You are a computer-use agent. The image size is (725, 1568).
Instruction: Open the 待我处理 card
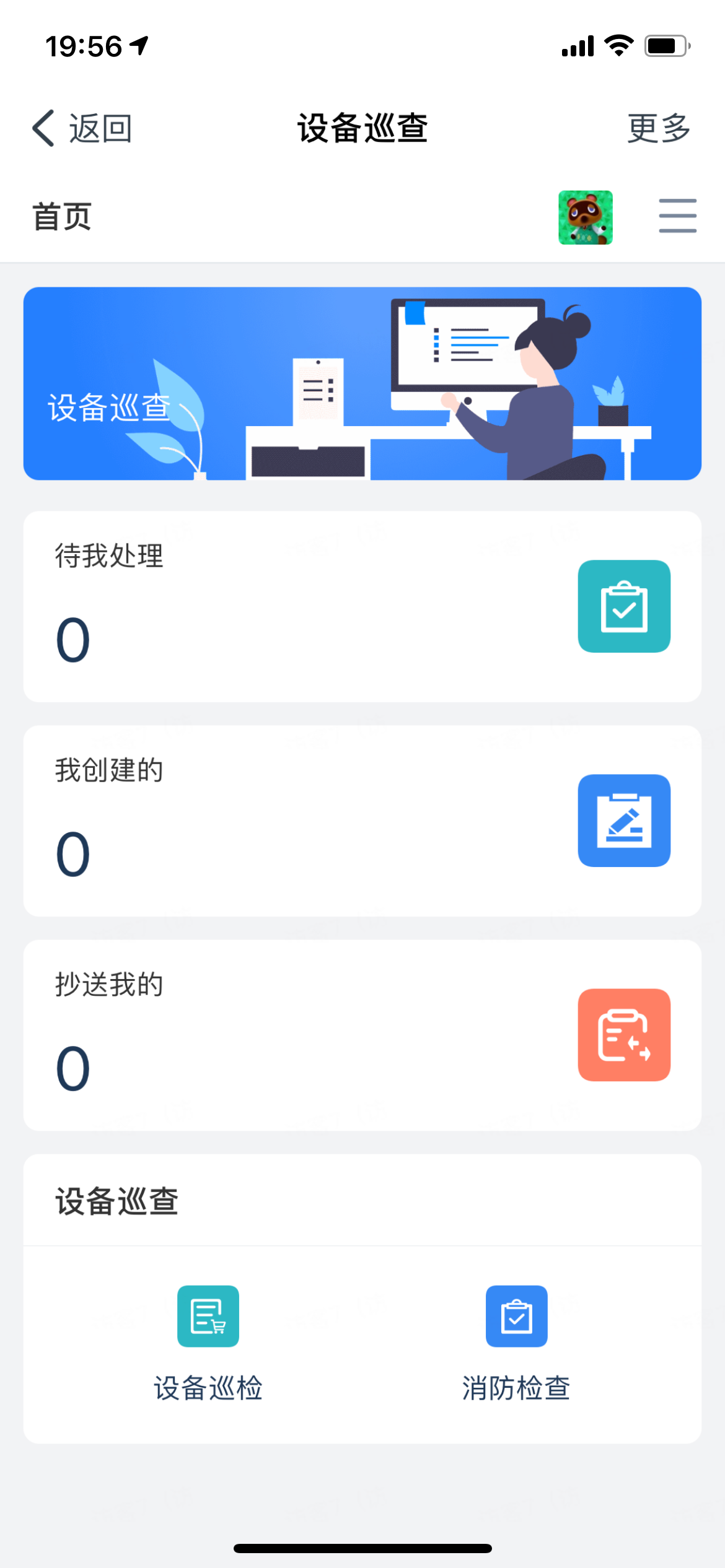point(362,606)
